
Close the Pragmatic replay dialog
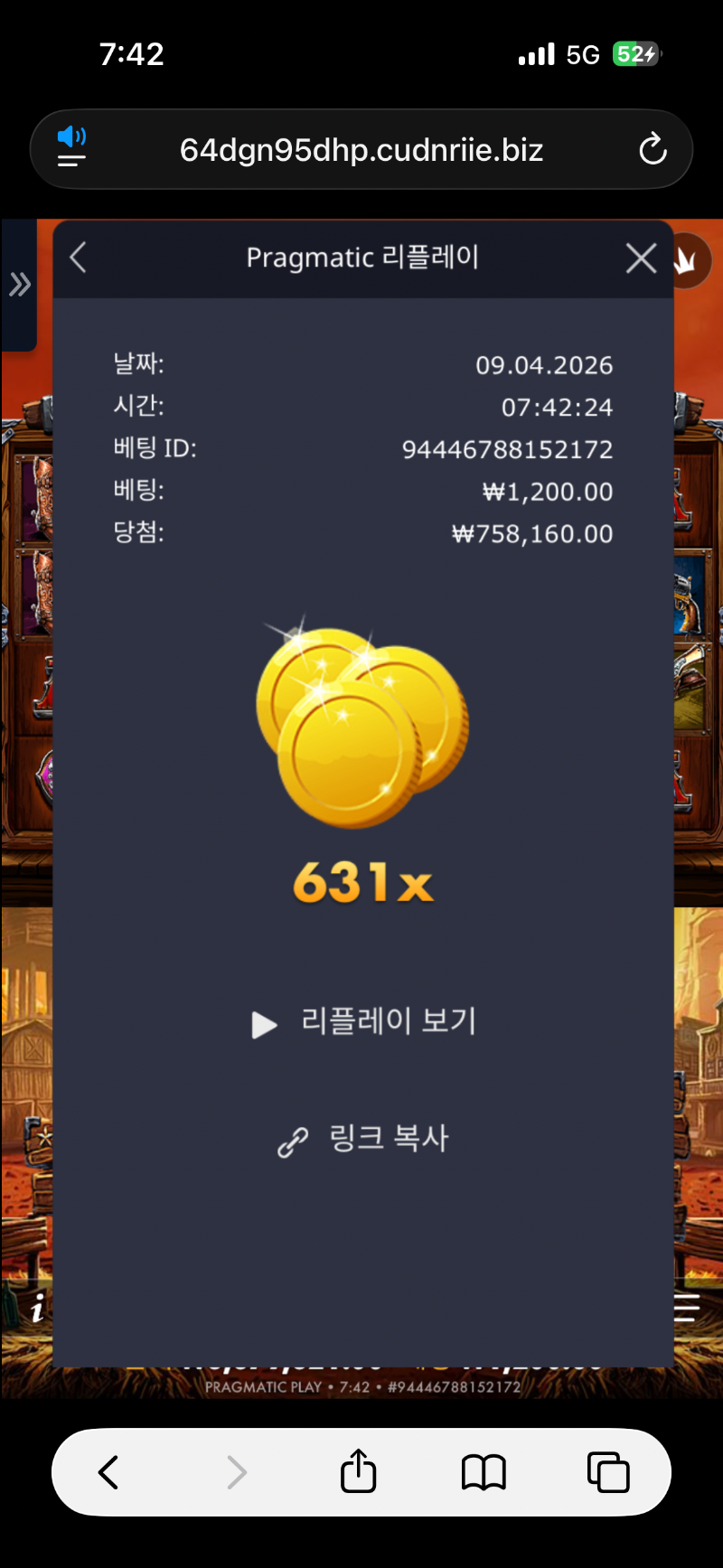tap(641, 258)
